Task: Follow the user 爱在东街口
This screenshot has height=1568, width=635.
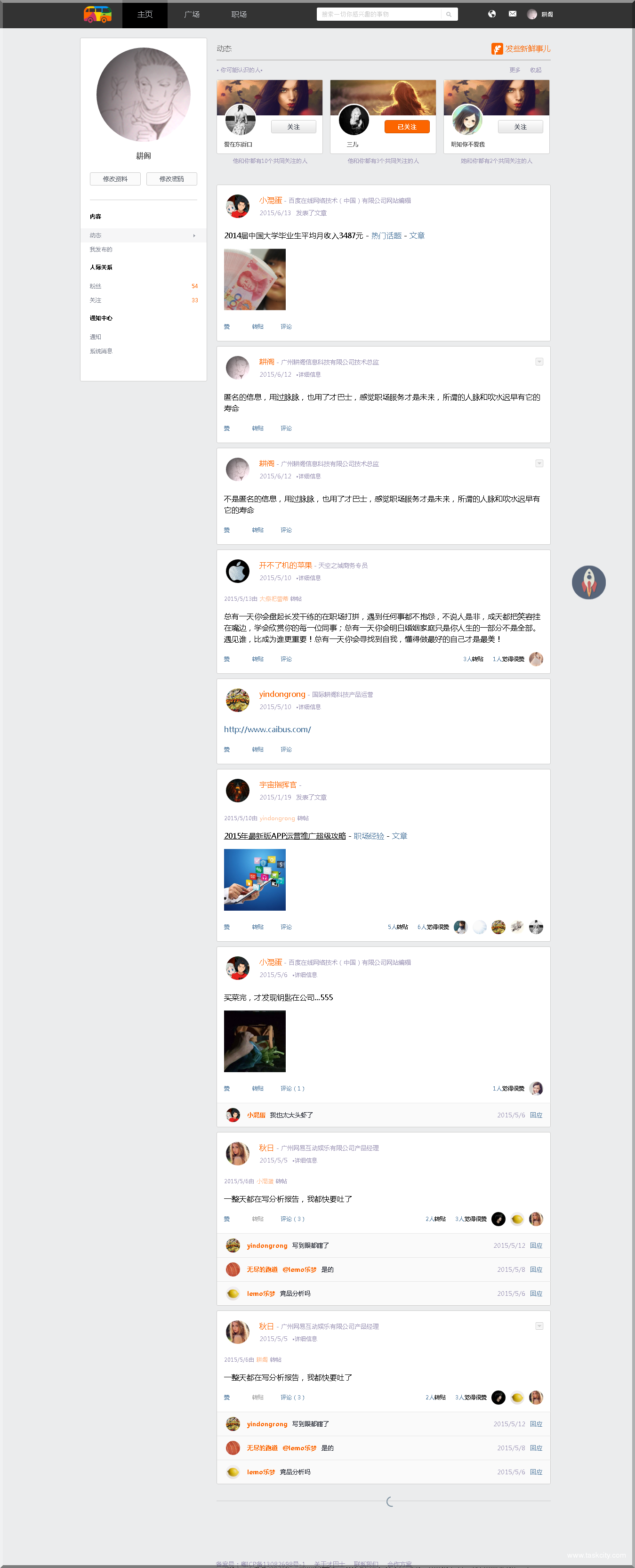Action: 294,127
